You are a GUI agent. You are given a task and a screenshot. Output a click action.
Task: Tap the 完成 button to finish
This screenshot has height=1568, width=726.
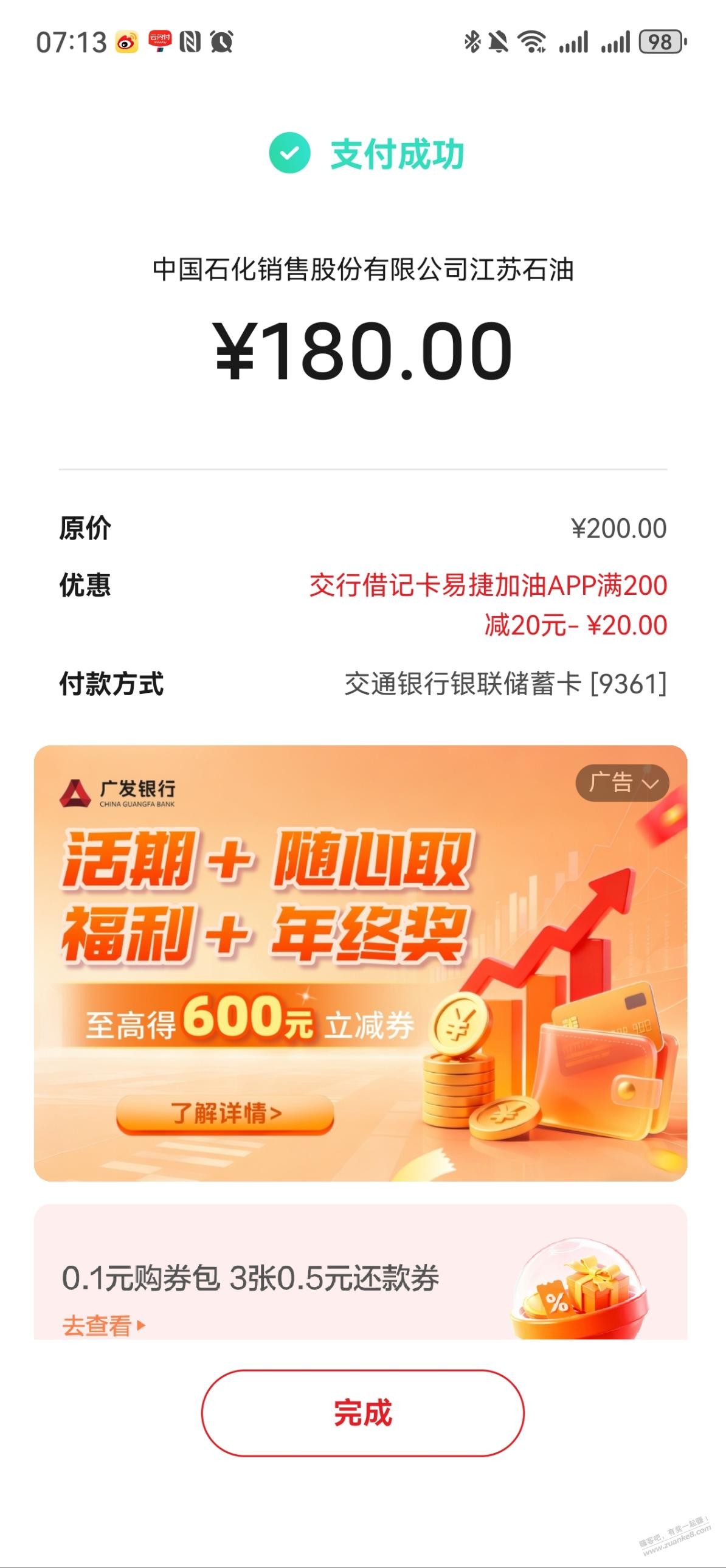coord(362,1413)
